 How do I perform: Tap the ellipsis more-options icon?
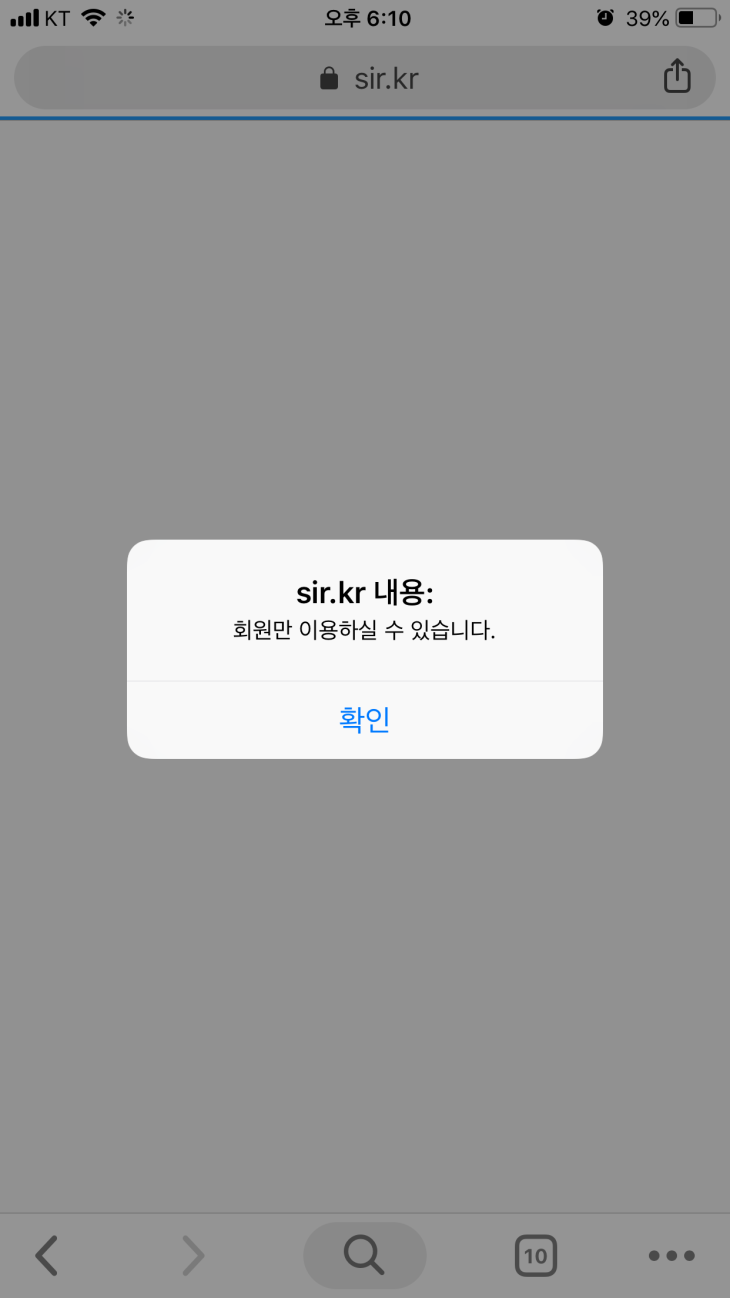[672, 1255]
